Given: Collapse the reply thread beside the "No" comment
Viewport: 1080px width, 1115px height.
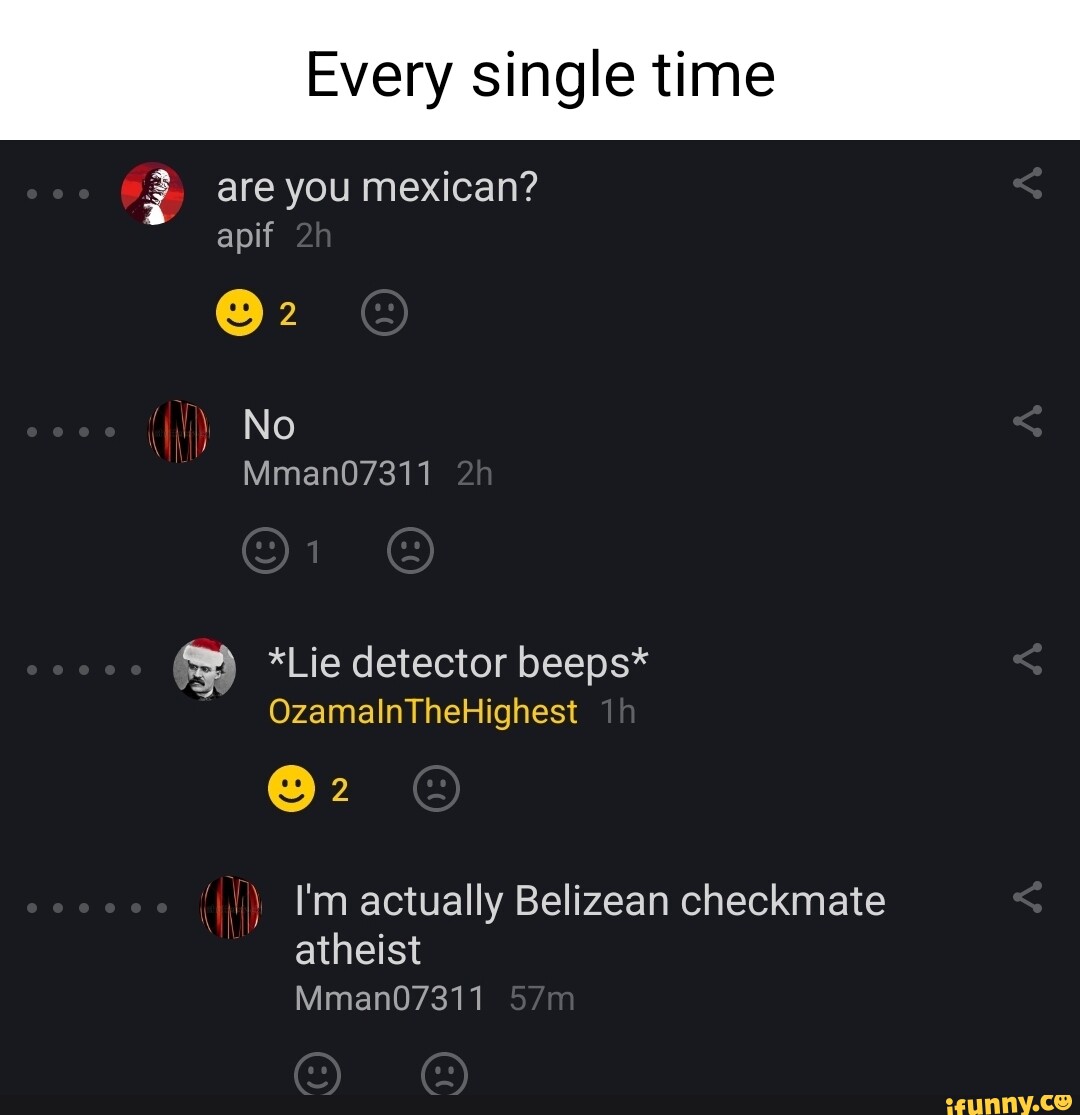Looking at the screenshot, I should click(70, 431).
